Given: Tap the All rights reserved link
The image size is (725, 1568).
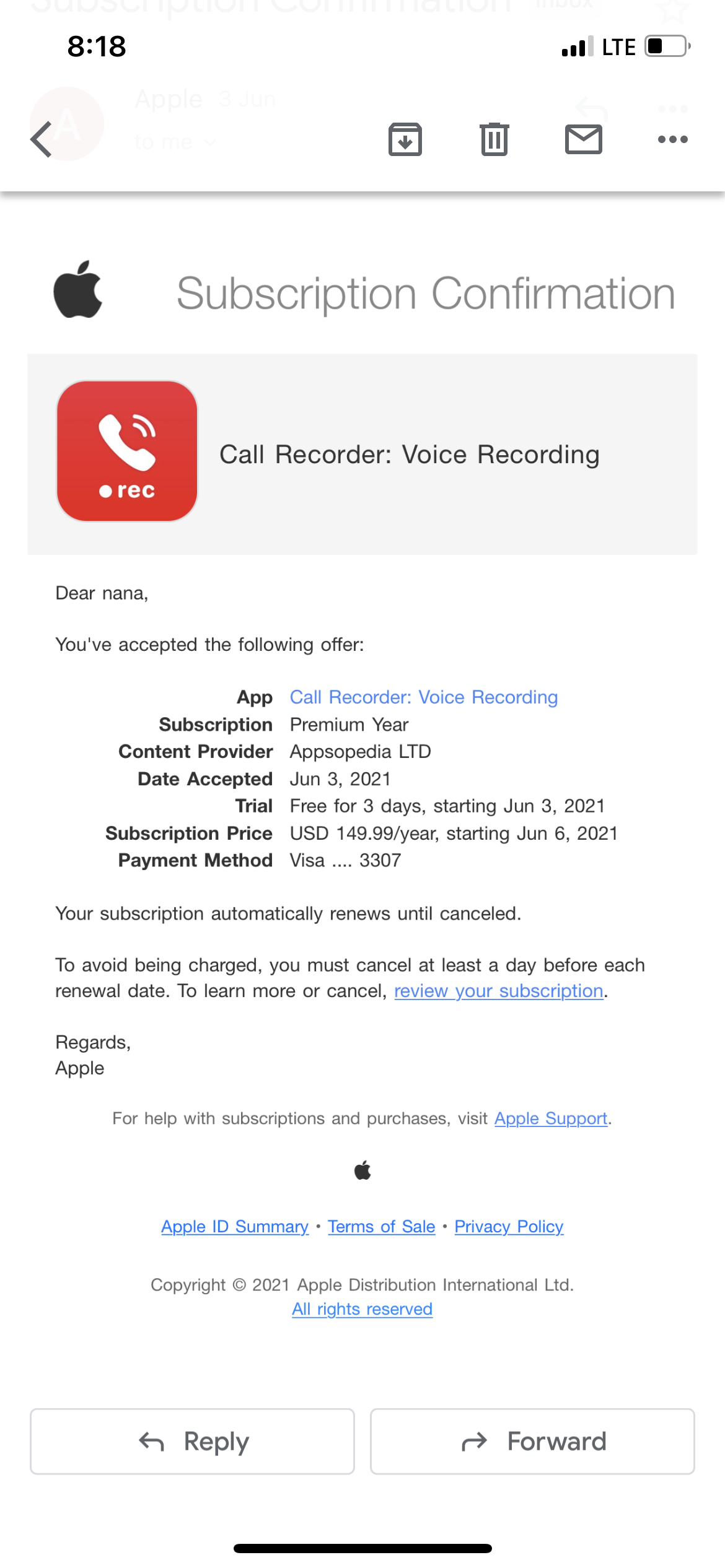Looking at the screenshot, I should point(362,1309).
